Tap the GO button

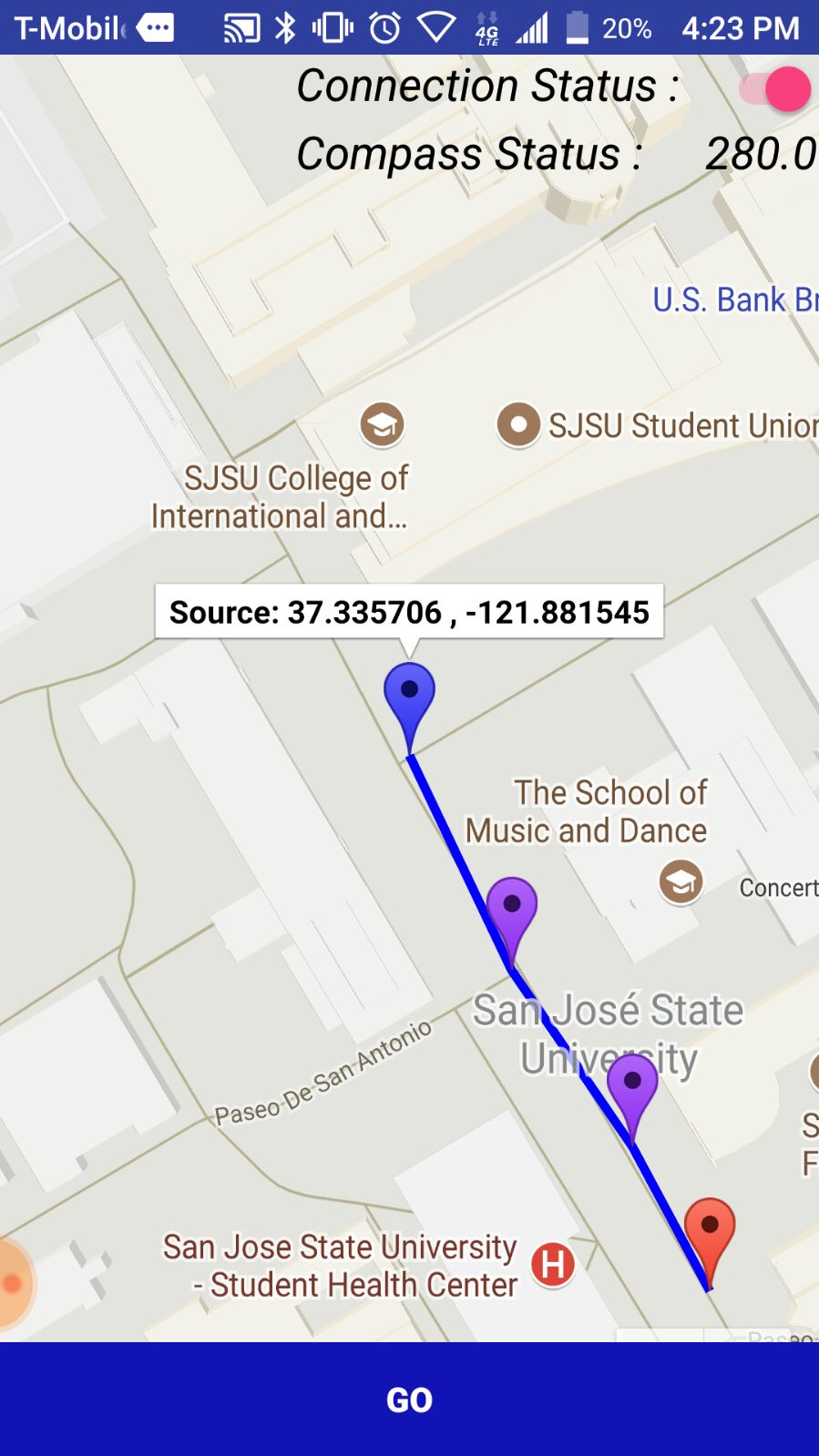[x=409, y=1399]
